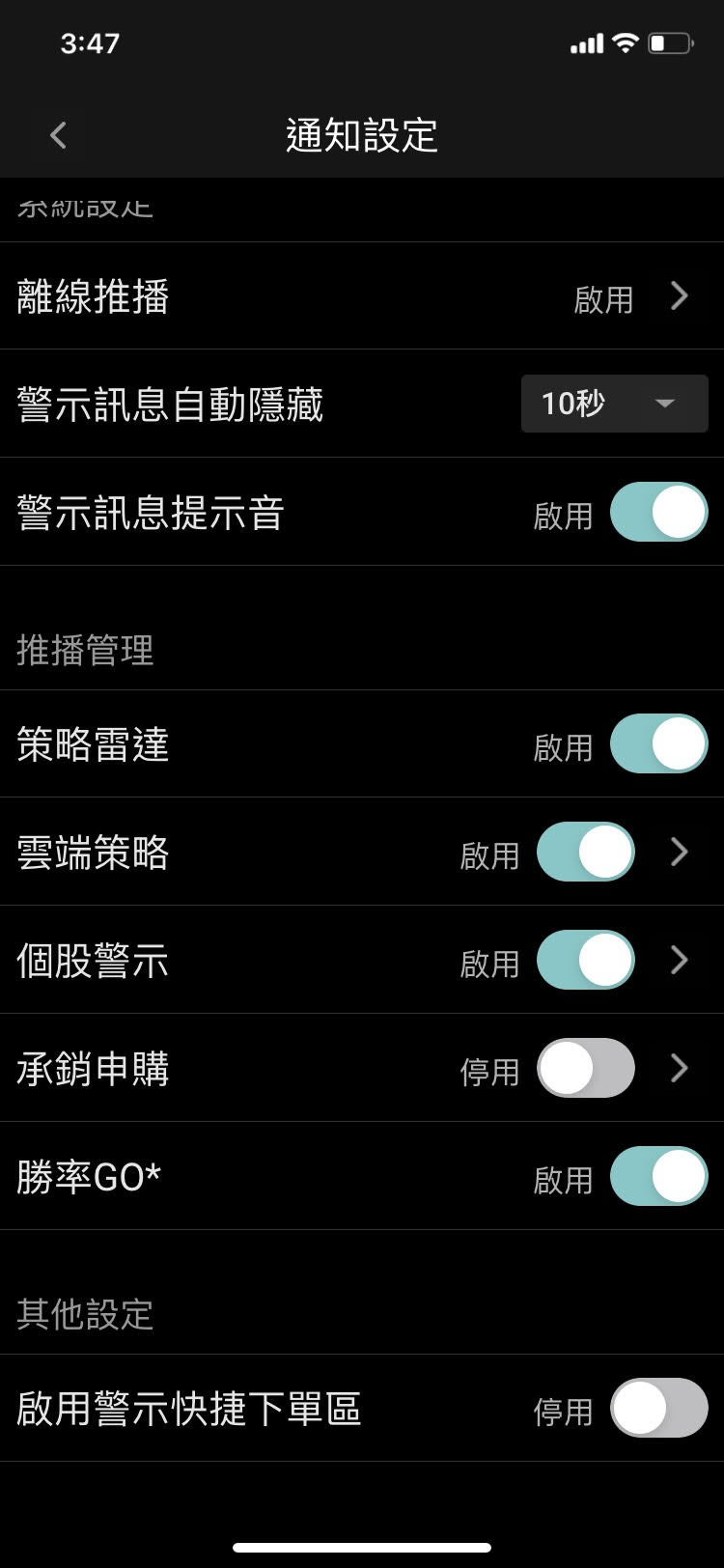Screen dimensions: 724x1568
Task: Open 承銷申購 details chevron
Action: (680, 1069)
